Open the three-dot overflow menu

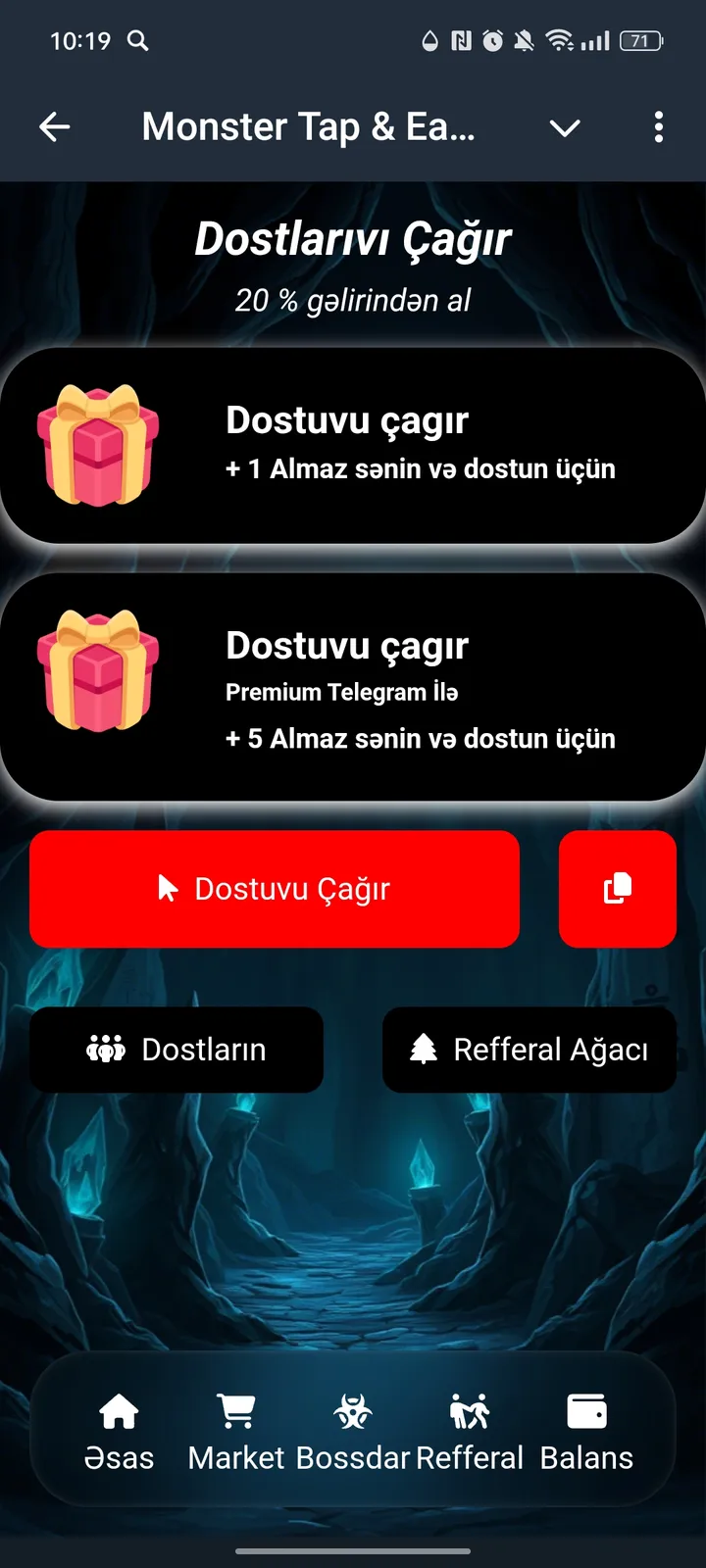[658, 126]
